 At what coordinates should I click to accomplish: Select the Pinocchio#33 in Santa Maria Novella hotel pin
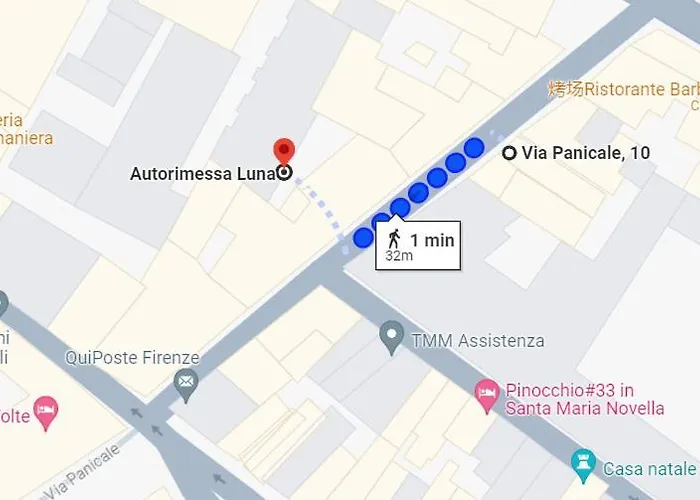click(487, 393)
